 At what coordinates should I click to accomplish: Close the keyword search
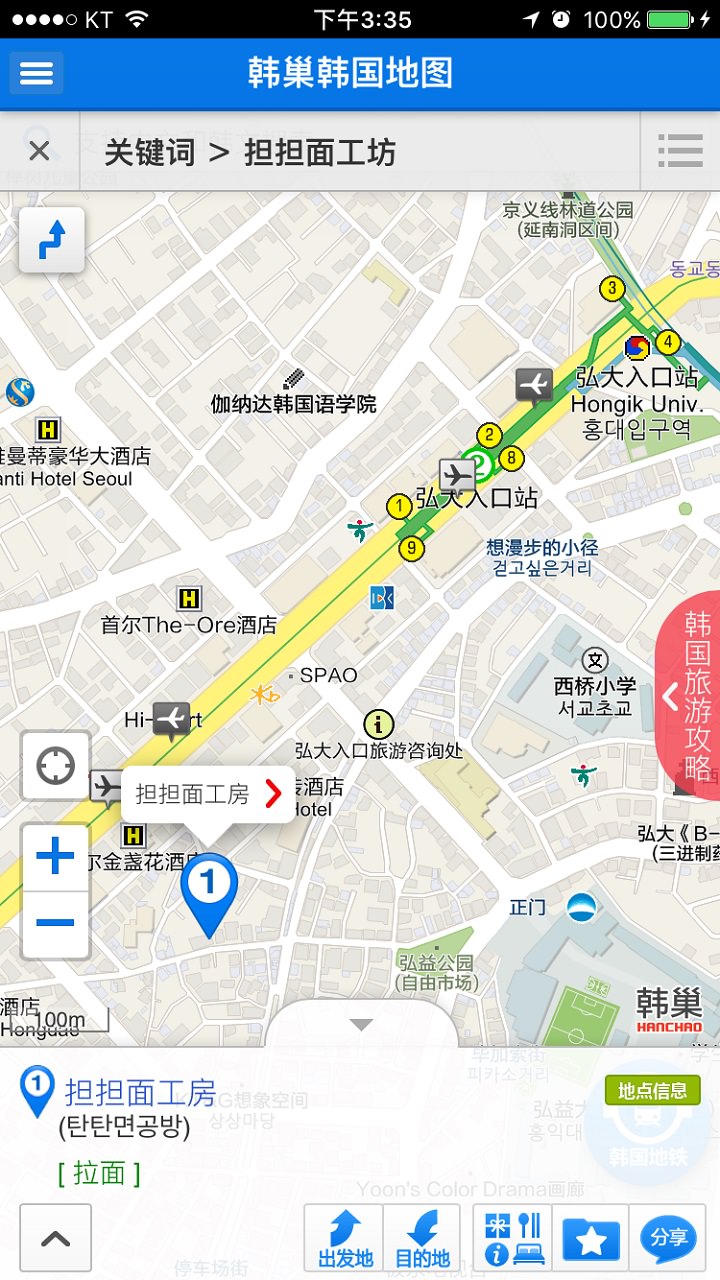(x=39, y=152)
